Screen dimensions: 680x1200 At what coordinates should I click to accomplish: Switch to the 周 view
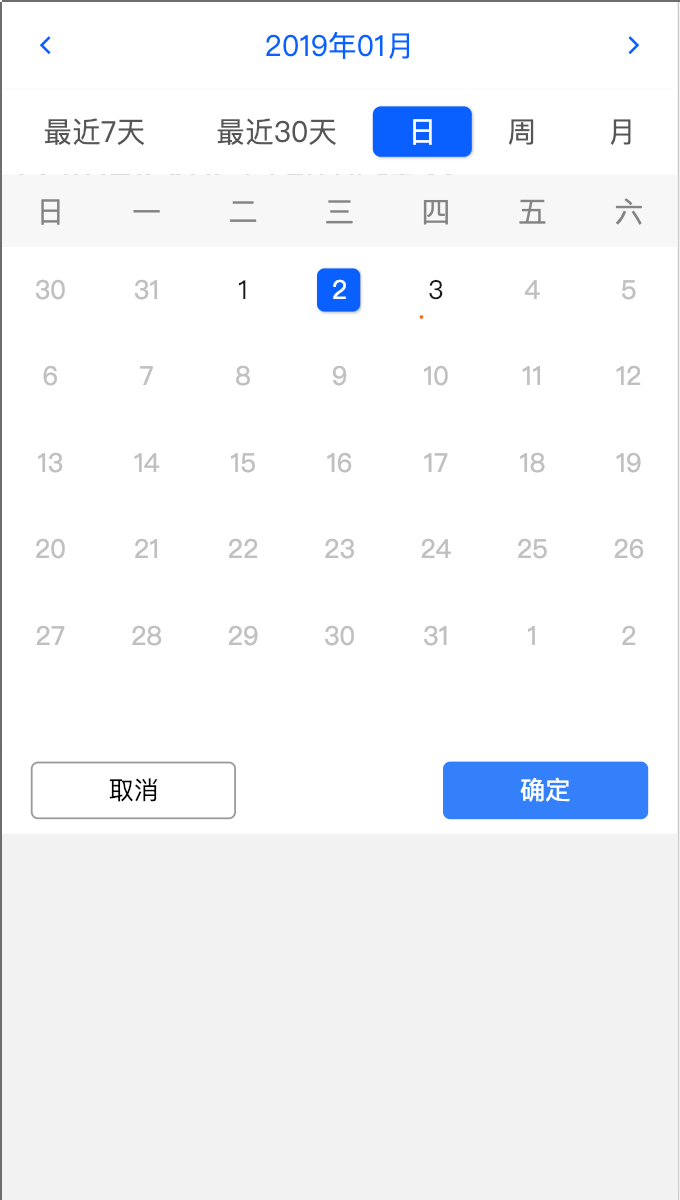521,132
